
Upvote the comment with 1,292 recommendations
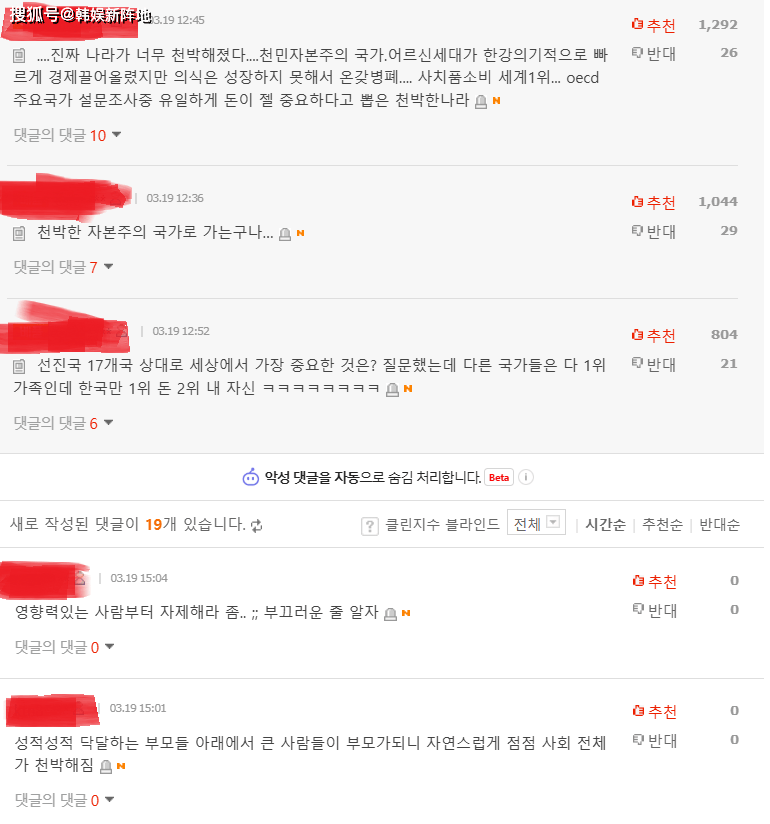[x=653, y=24]
